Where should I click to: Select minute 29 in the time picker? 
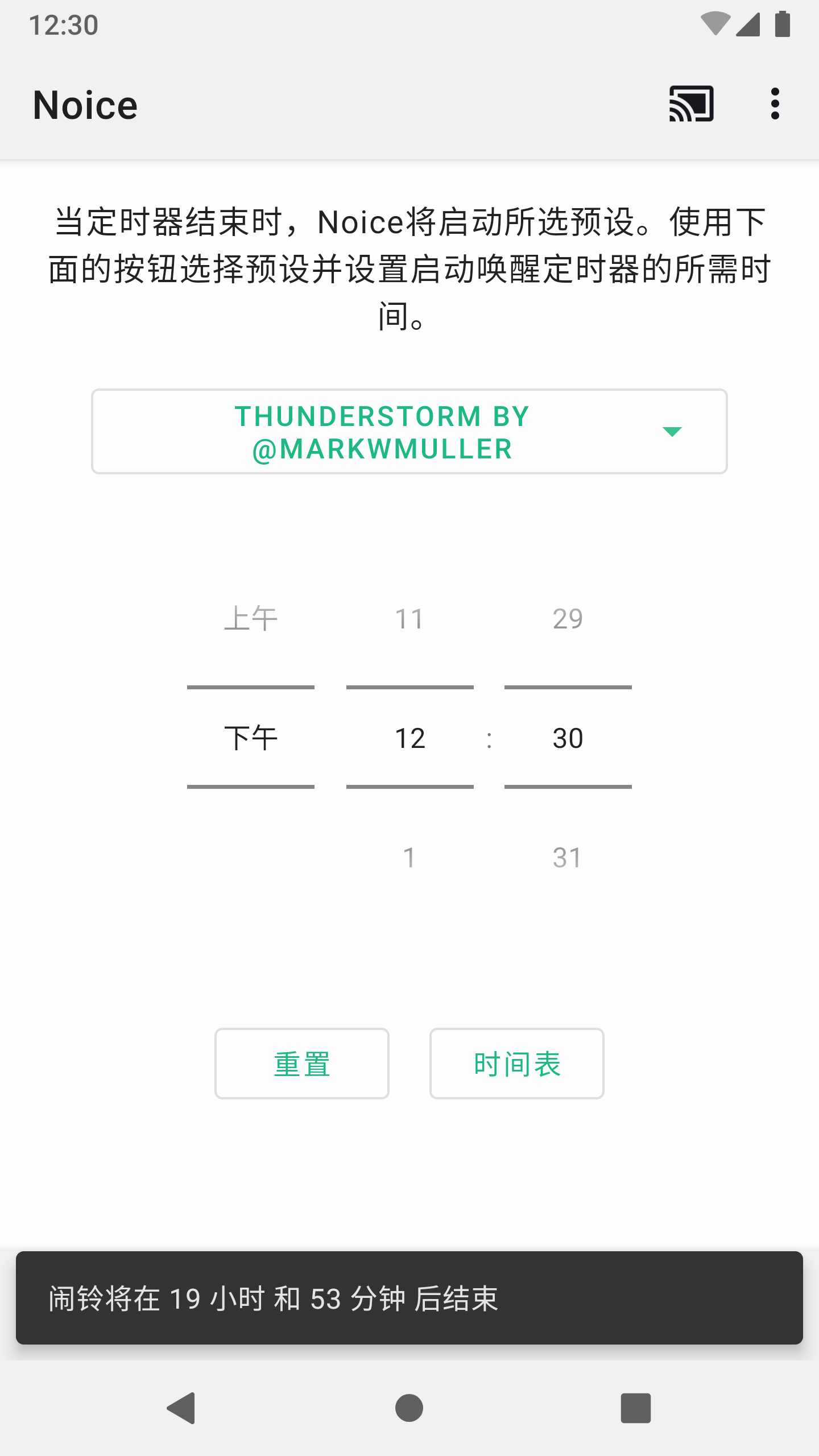pyautogui.click(x=568, y=619)
